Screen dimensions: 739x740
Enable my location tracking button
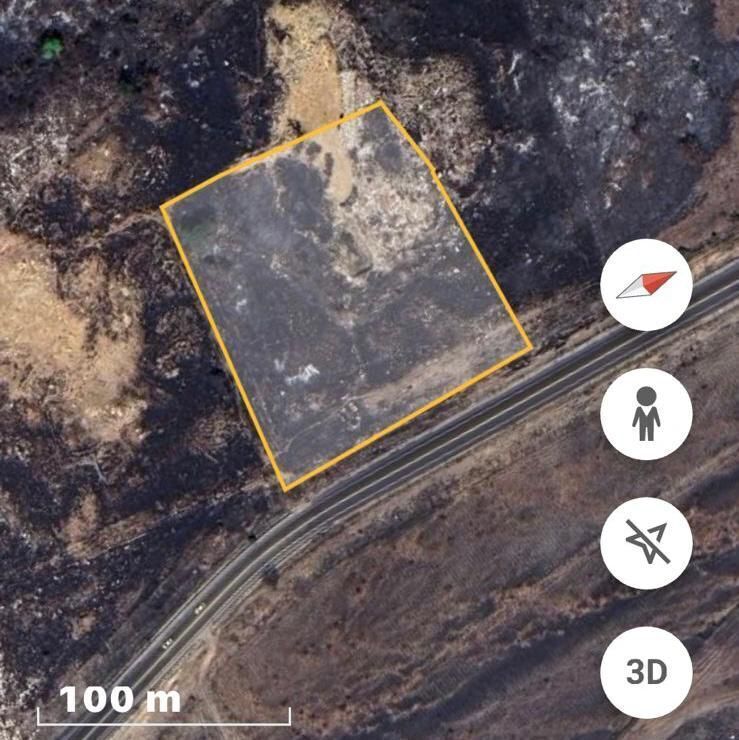click(x=646, y=543)
